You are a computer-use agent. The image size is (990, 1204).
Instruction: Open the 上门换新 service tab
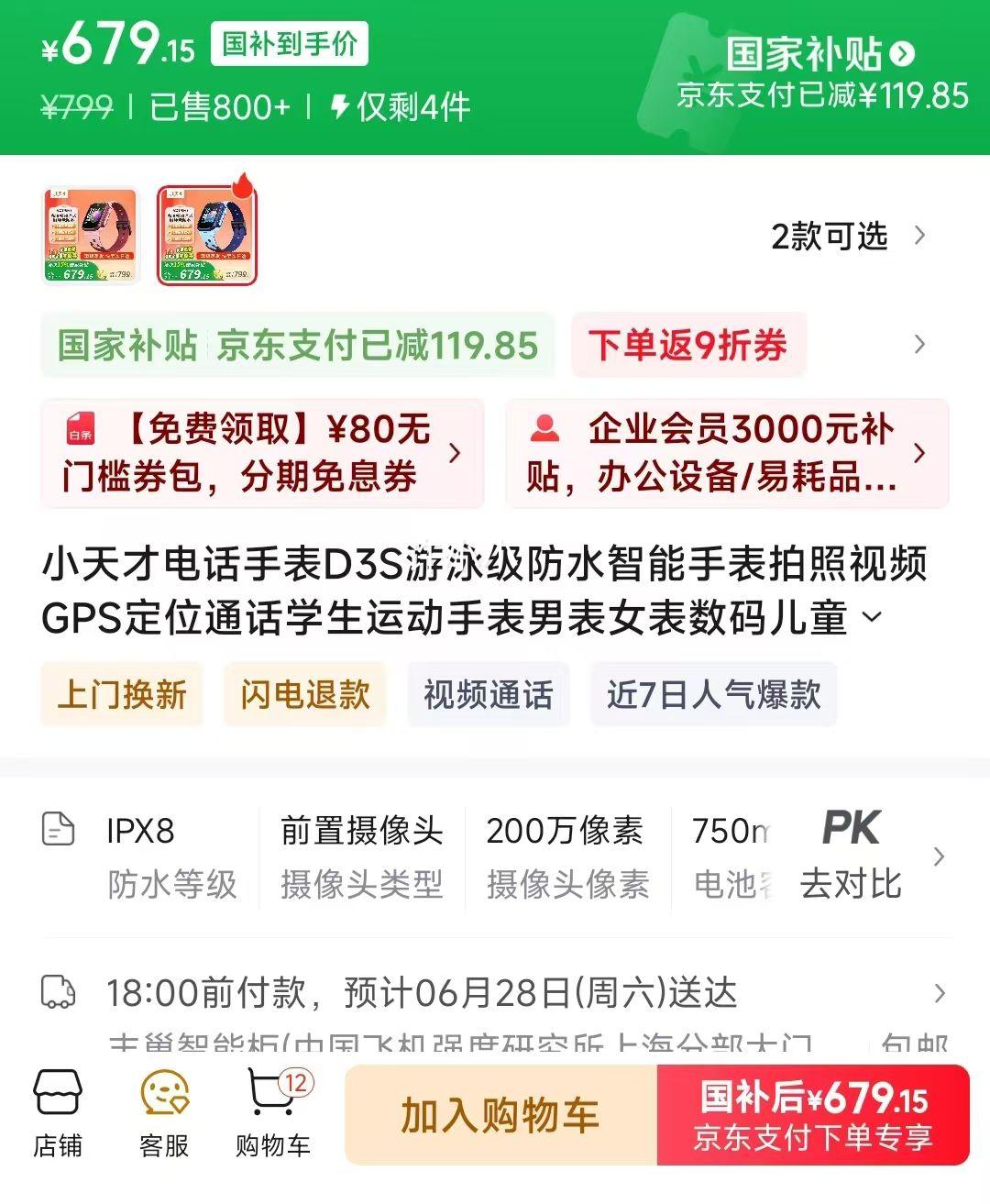point(122,695)
